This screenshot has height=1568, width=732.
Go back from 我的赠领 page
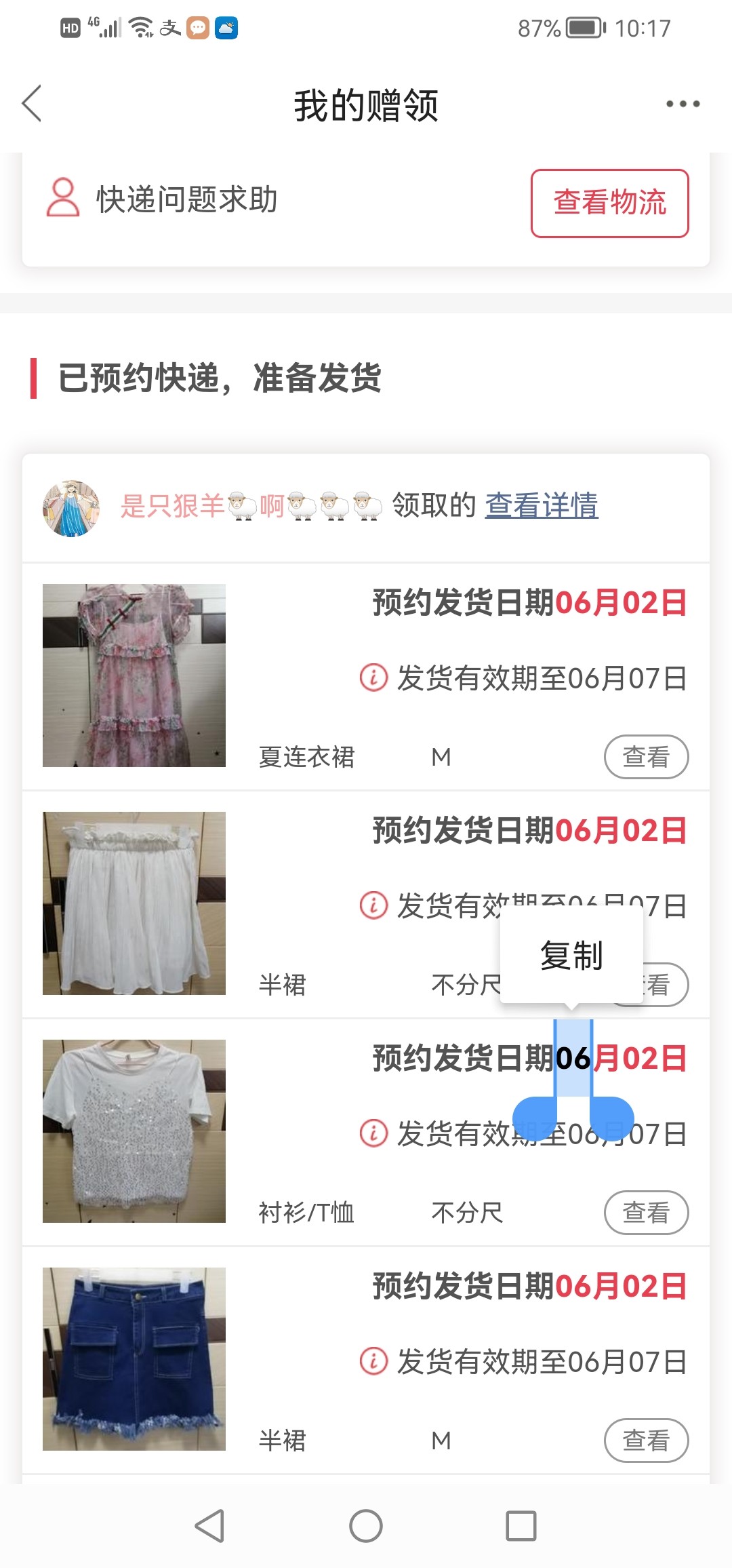(x=32, y=104)
